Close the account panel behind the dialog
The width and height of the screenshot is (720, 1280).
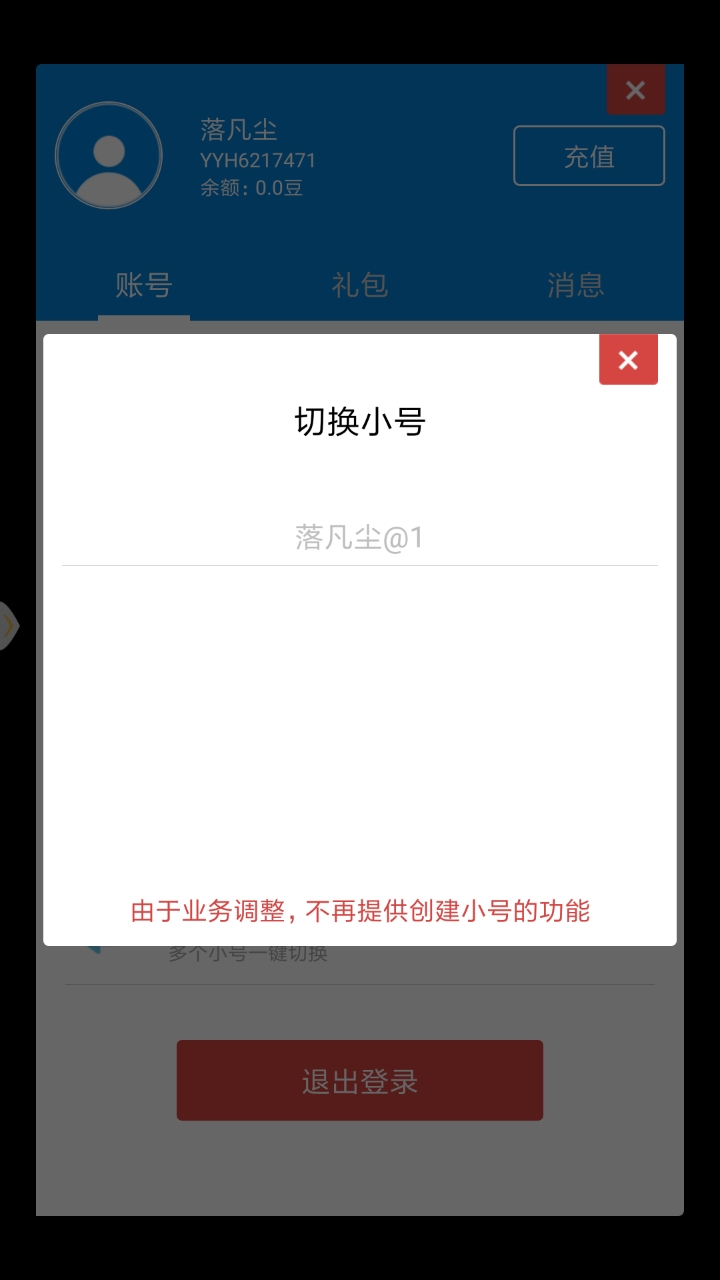click(635, 90)
